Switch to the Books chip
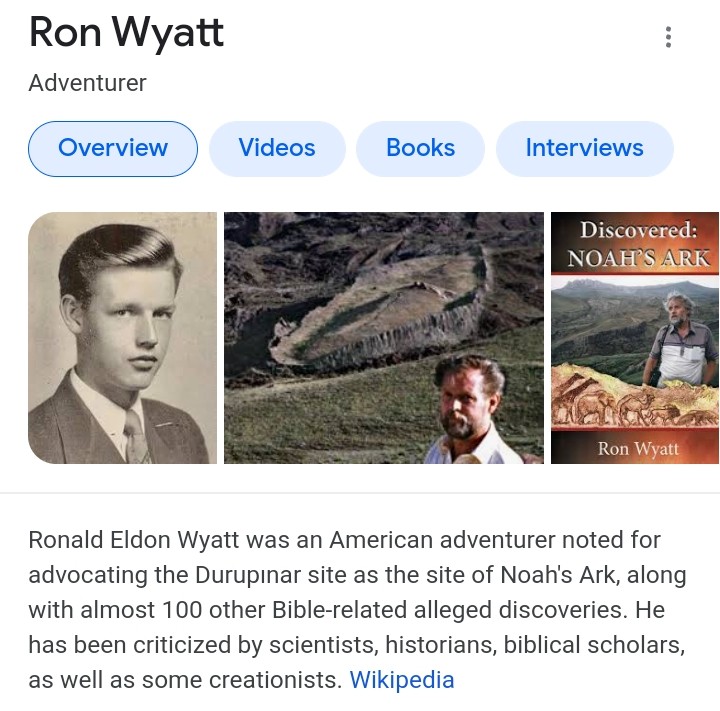Image resolution: width=720 pixels, height=711 pixels. click(420, 148)
